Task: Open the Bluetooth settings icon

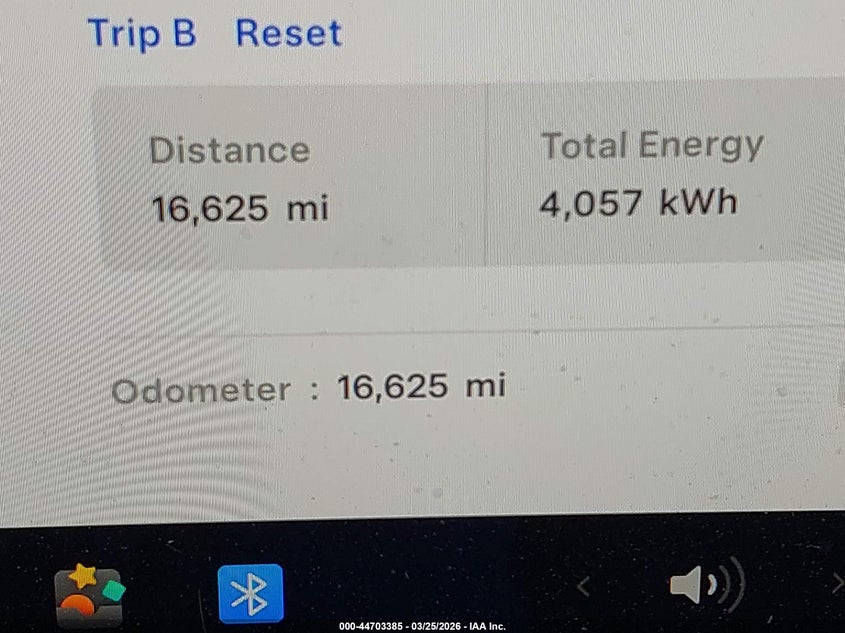Action: click(250, 594)
